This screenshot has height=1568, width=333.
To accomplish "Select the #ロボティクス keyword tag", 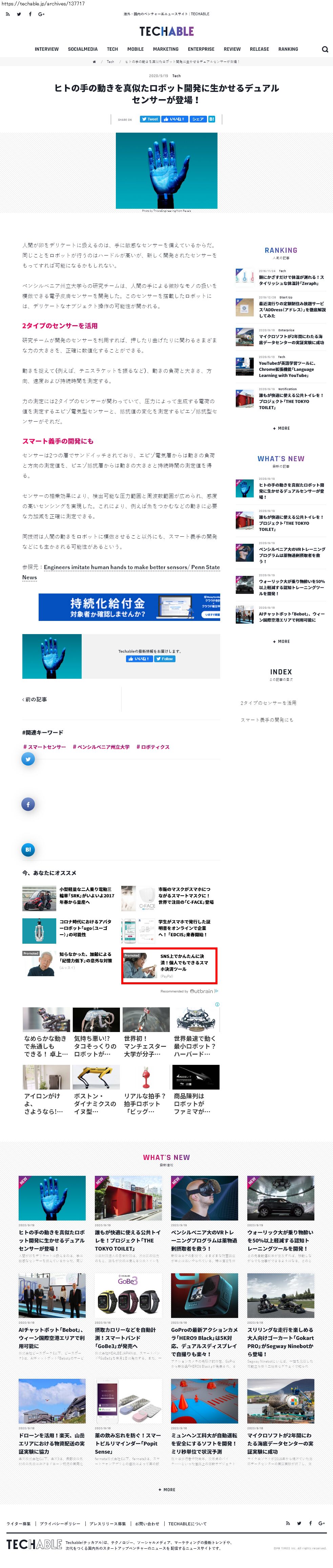I will point(152,747).
